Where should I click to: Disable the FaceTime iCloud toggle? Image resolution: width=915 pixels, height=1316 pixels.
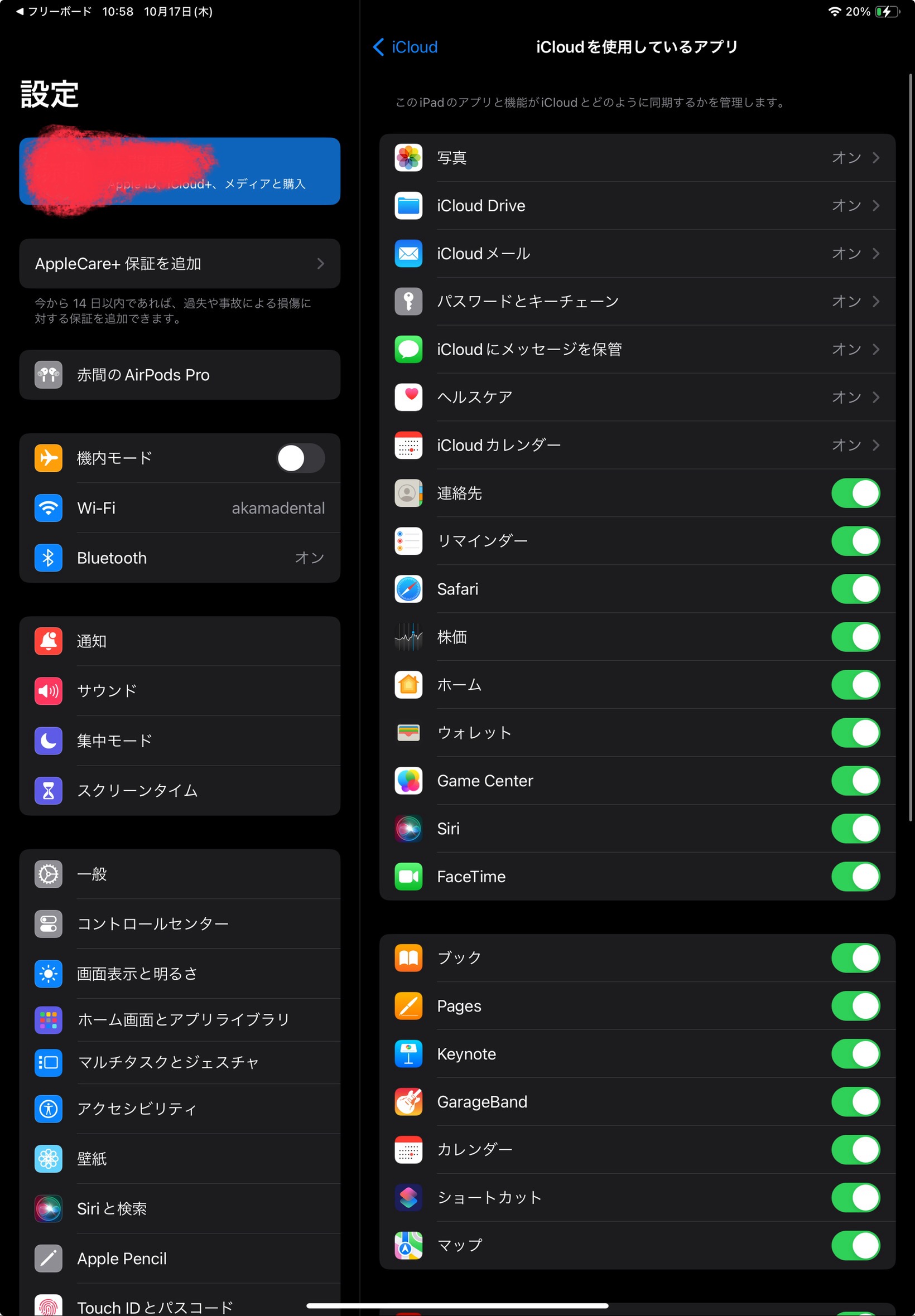tap(855, 877)
